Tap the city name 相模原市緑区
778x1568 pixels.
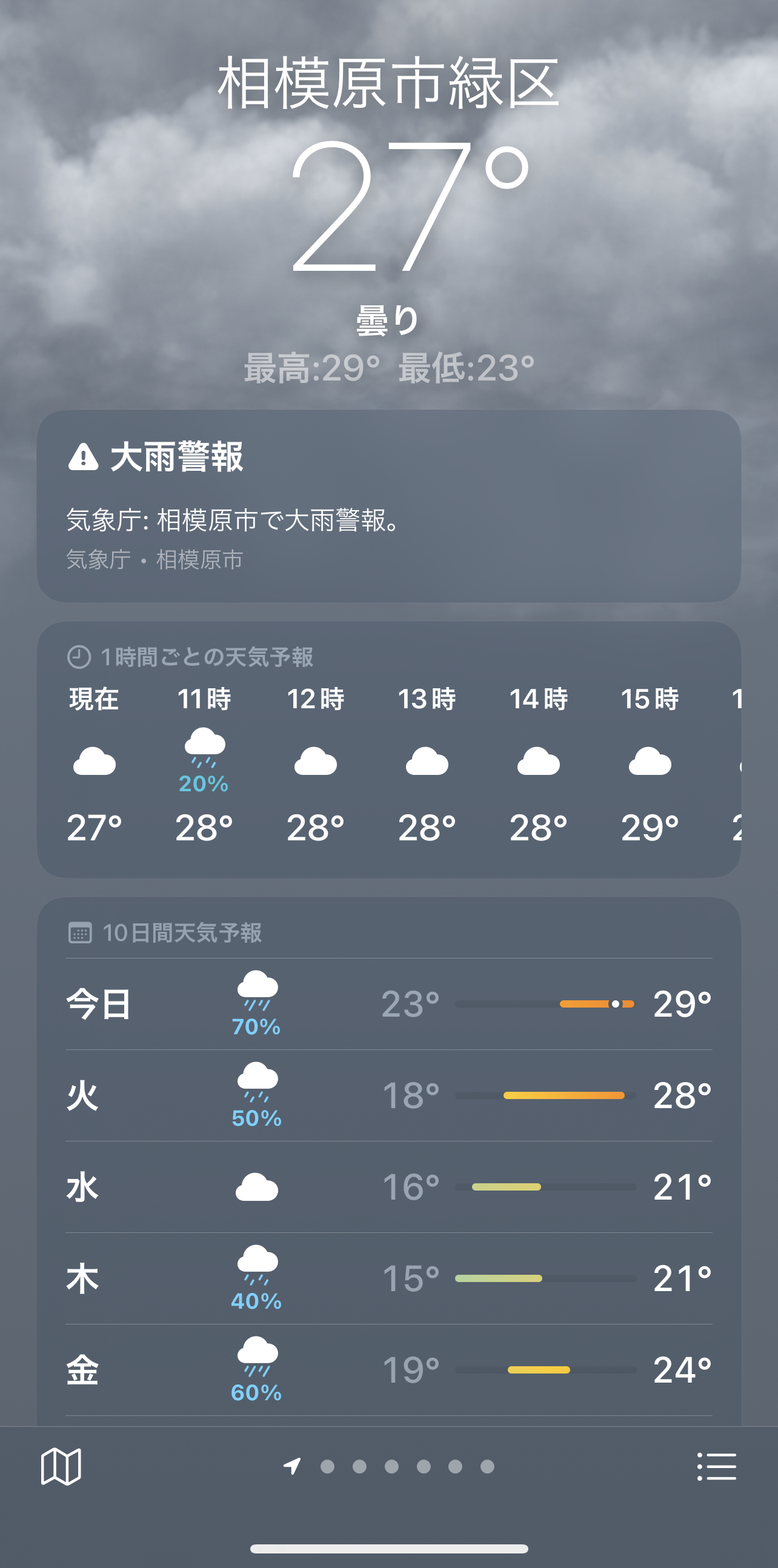[x=388, y=84]
